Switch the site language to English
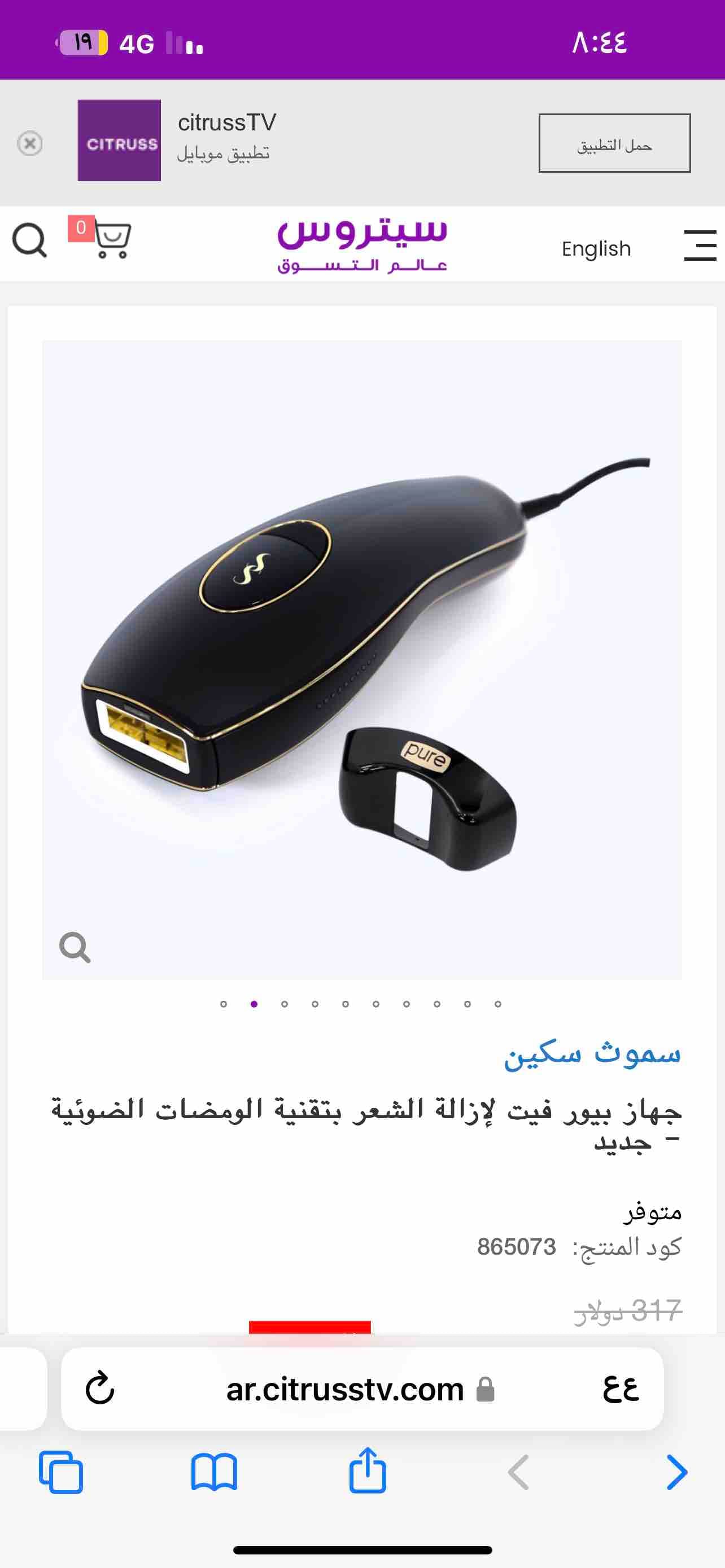725x1568 pixels. 596,248
